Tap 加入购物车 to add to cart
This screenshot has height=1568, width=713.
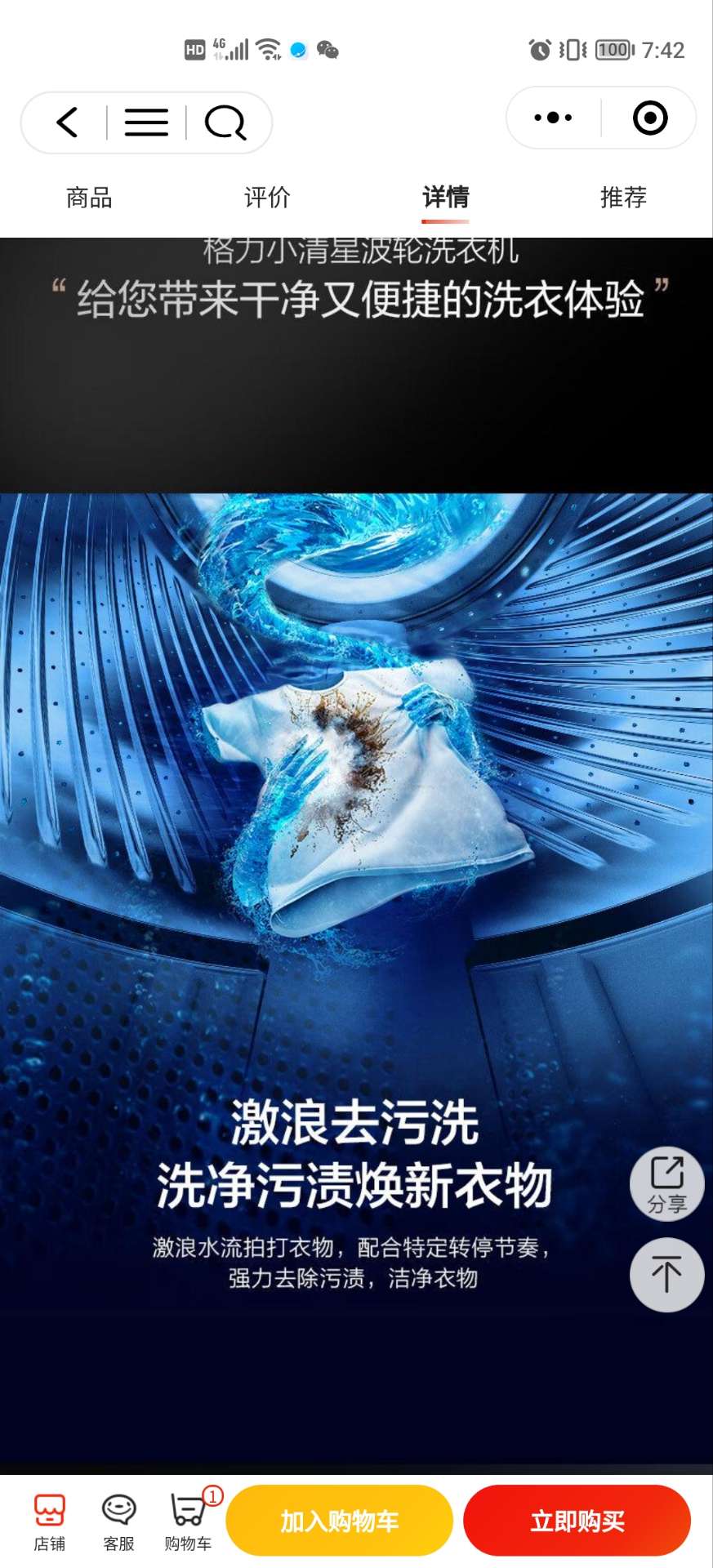point(339,1521)
